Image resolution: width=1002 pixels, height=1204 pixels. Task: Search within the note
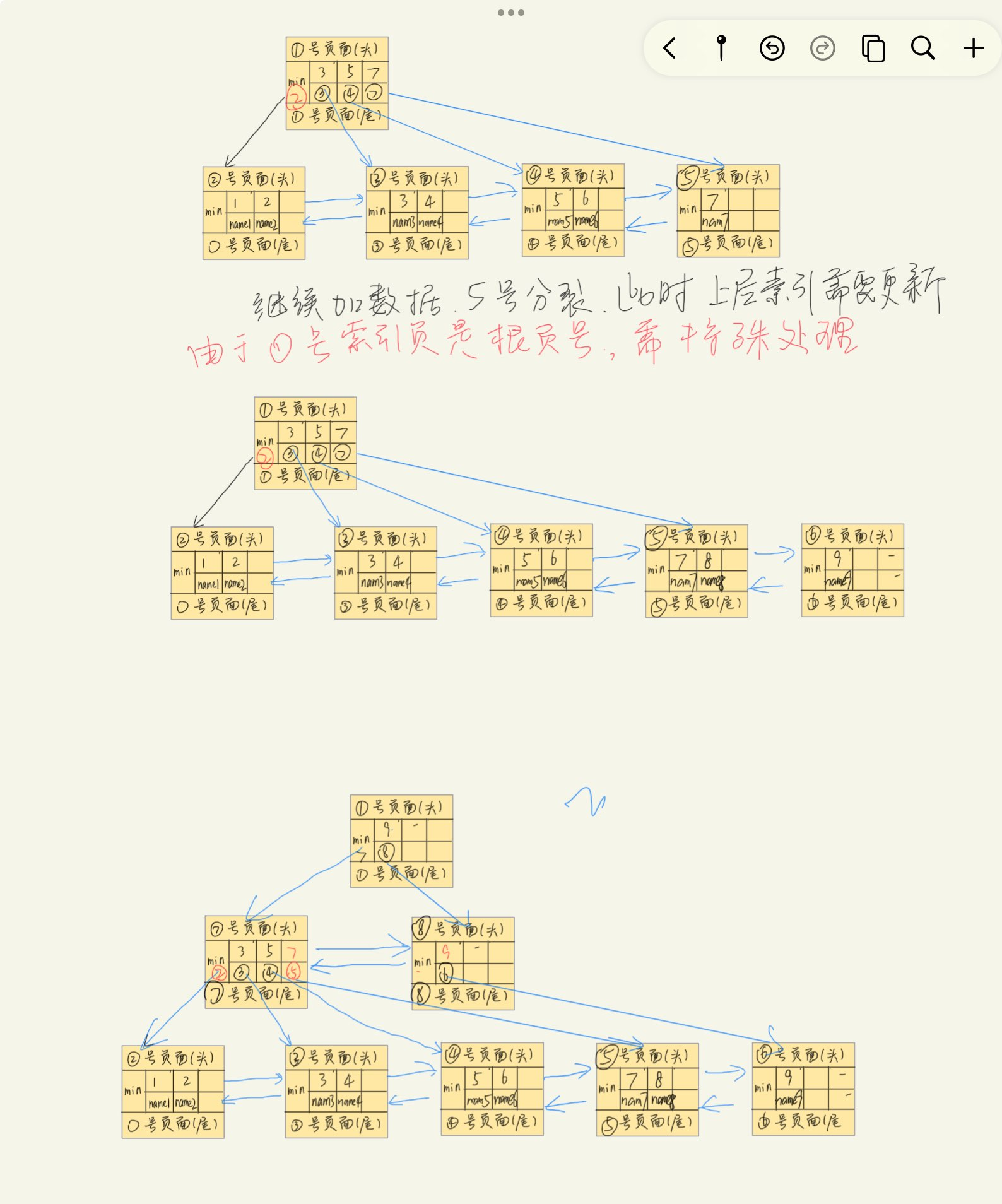(922, 48)
